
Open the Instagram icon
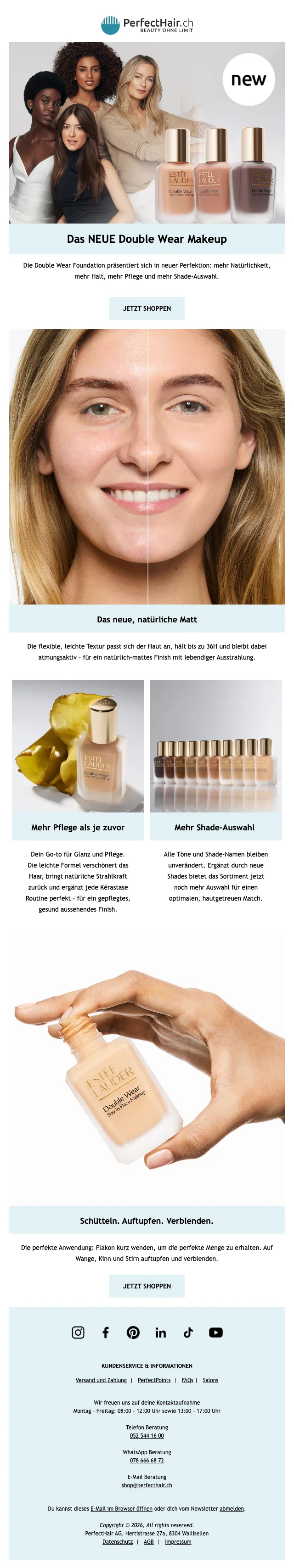(x=78, y=1333)
